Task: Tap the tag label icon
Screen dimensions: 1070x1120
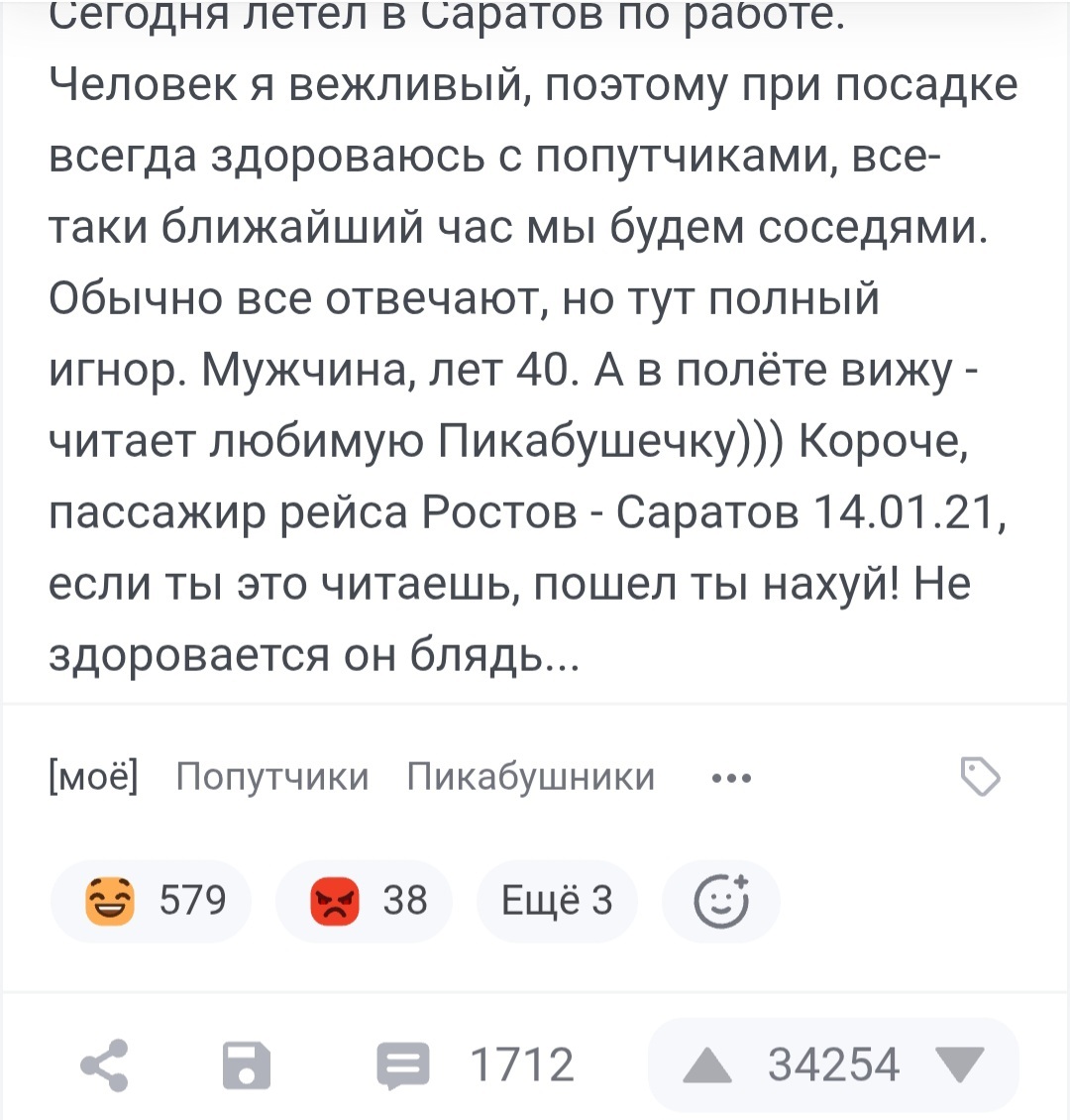Action: tap(980, 777)
